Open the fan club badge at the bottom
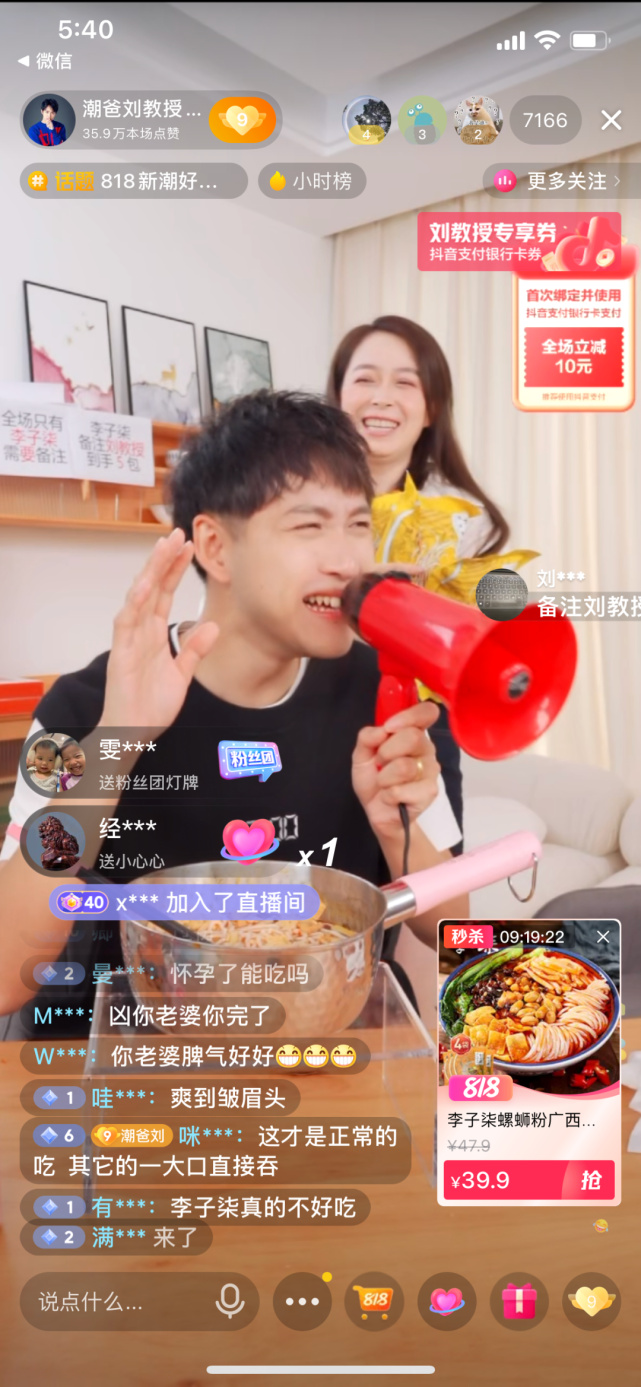Screen dimensions: 641x1387 (x=591, y=1301)
